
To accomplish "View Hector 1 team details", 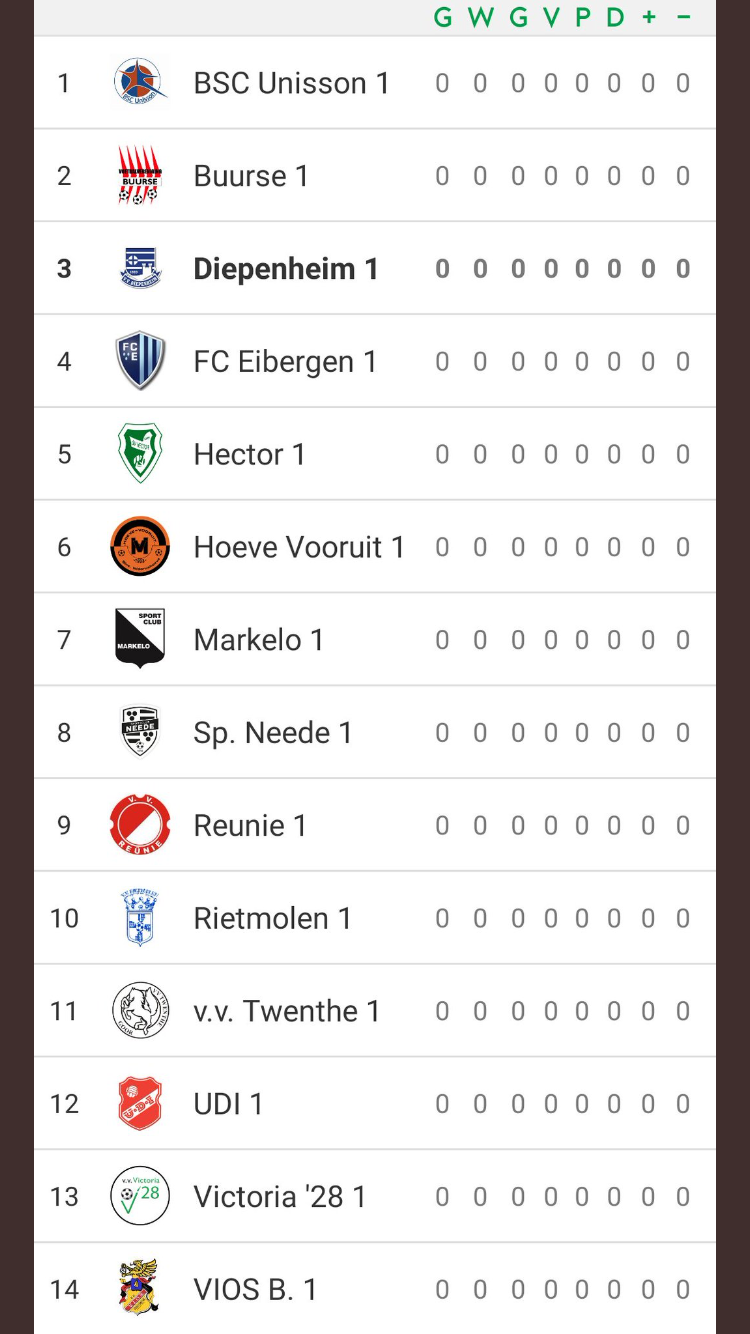I will (375, 454).
